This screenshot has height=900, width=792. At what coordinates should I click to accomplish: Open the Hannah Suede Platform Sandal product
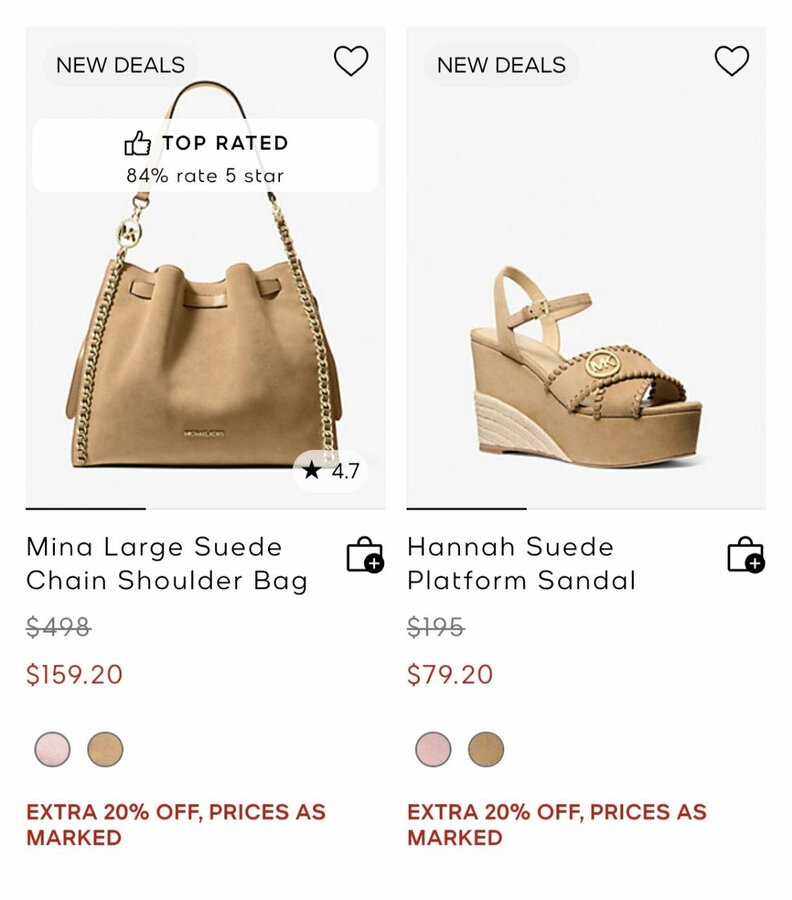point(521,564)
